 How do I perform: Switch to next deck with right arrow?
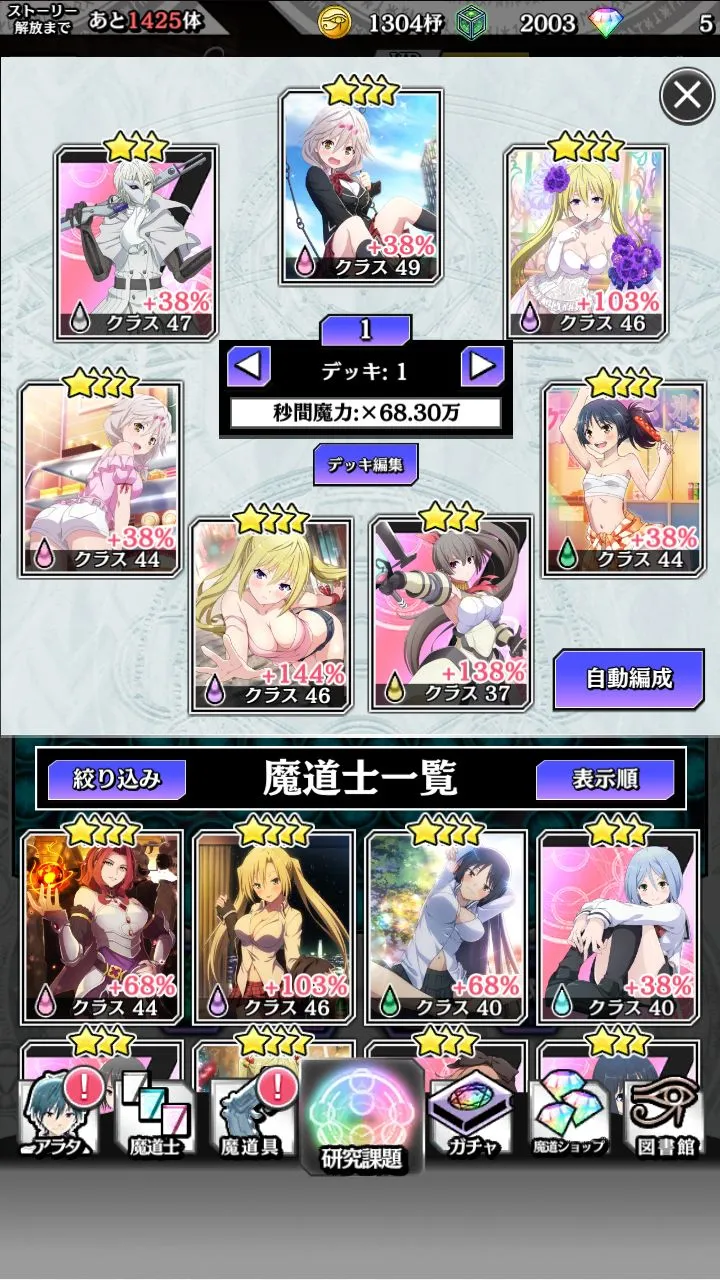coord(482,367)
